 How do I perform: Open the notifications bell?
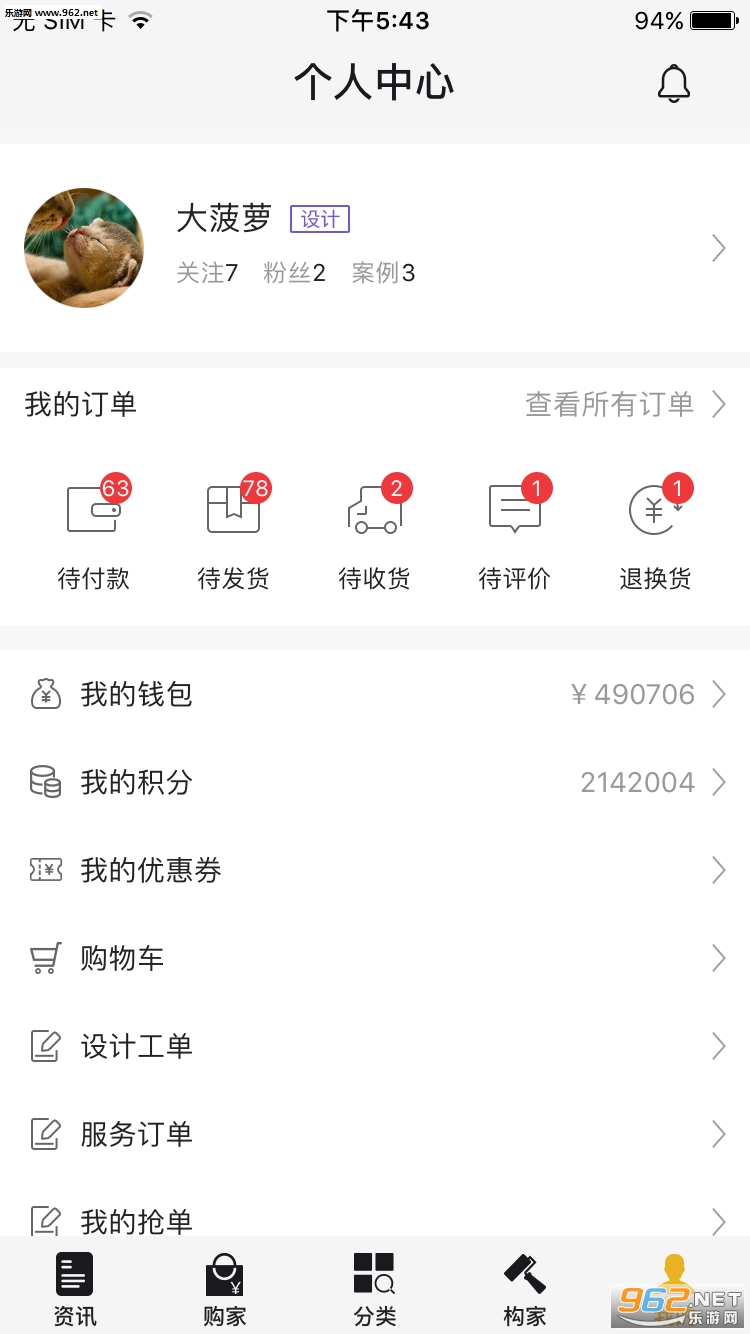pos(673,84)
